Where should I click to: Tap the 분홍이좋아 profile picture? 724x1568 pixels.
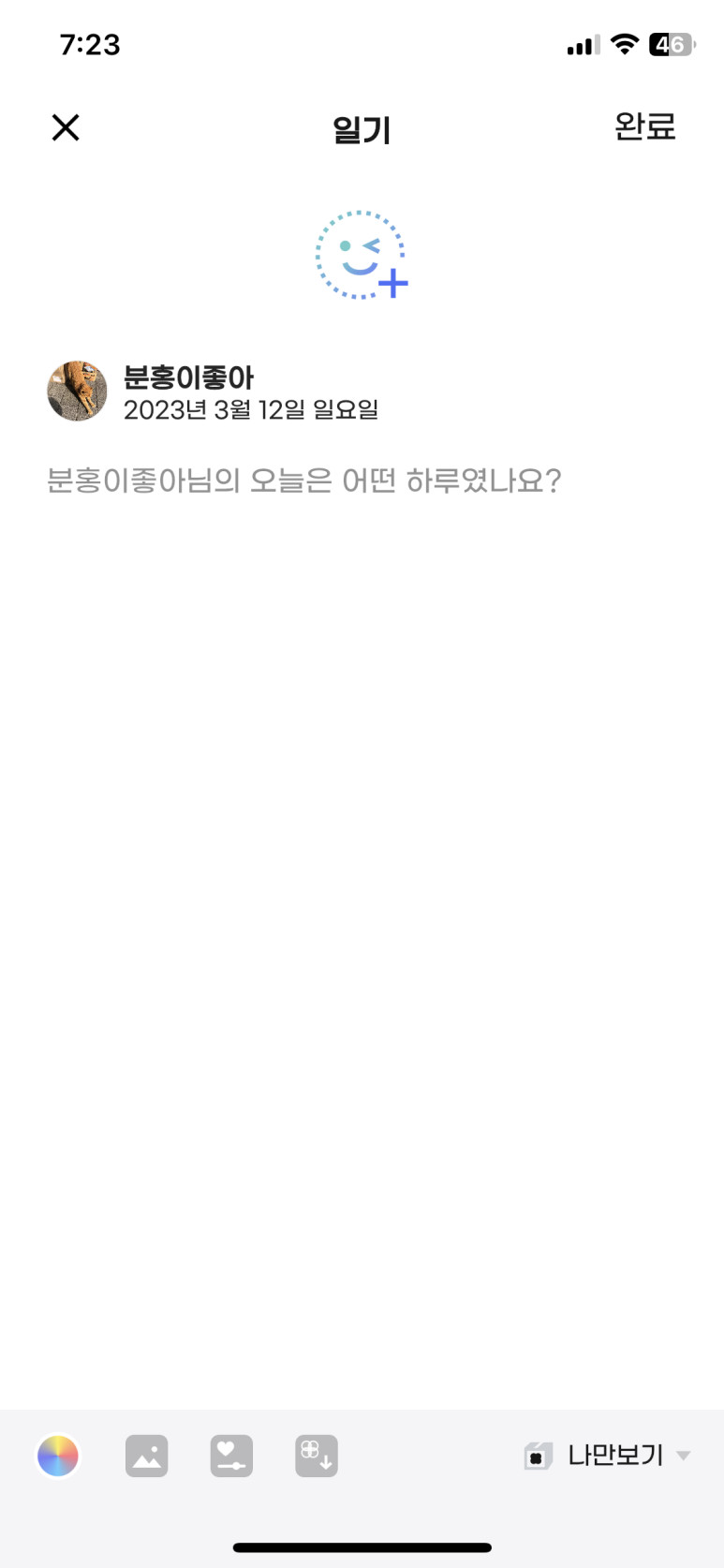(x=77, y=392)
